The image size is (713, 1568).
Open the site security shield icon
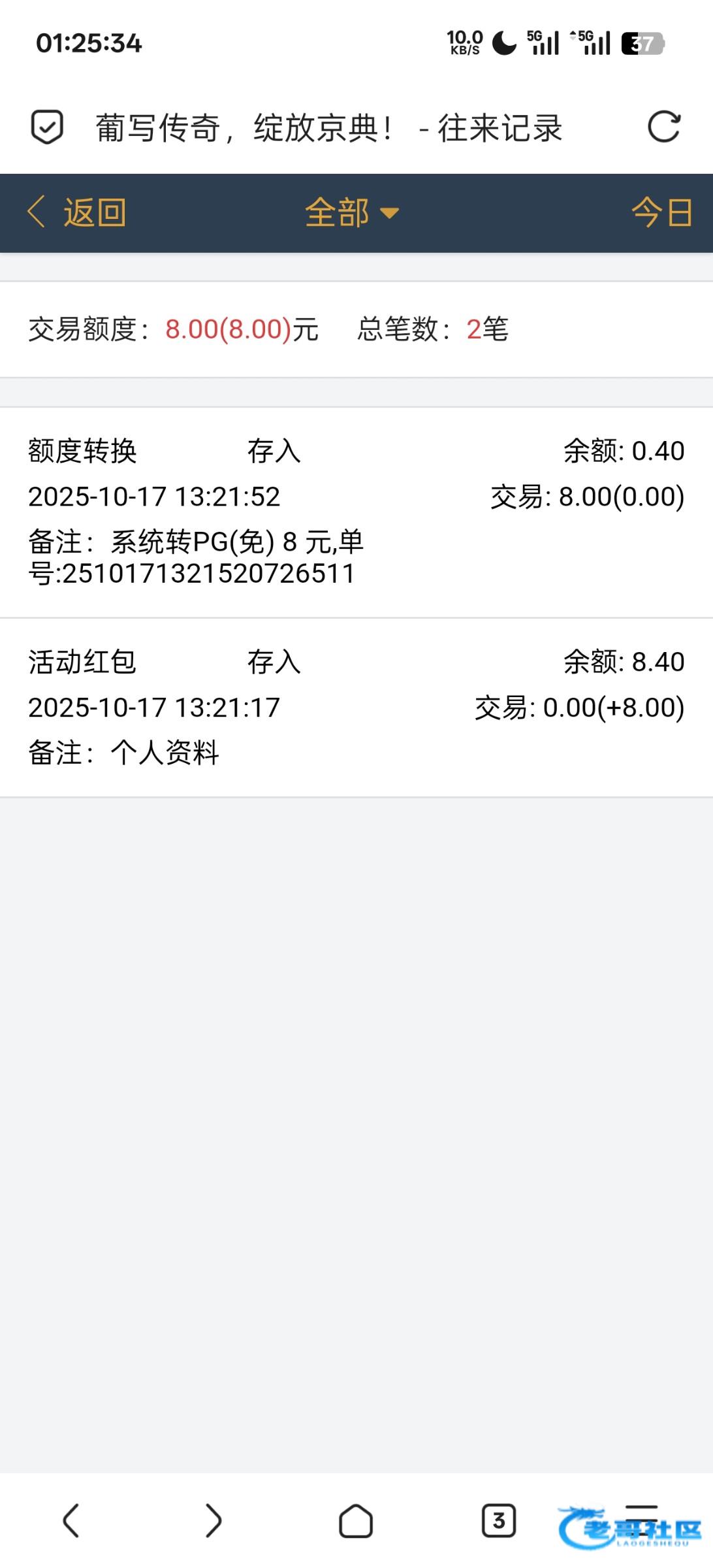(47, 127)
